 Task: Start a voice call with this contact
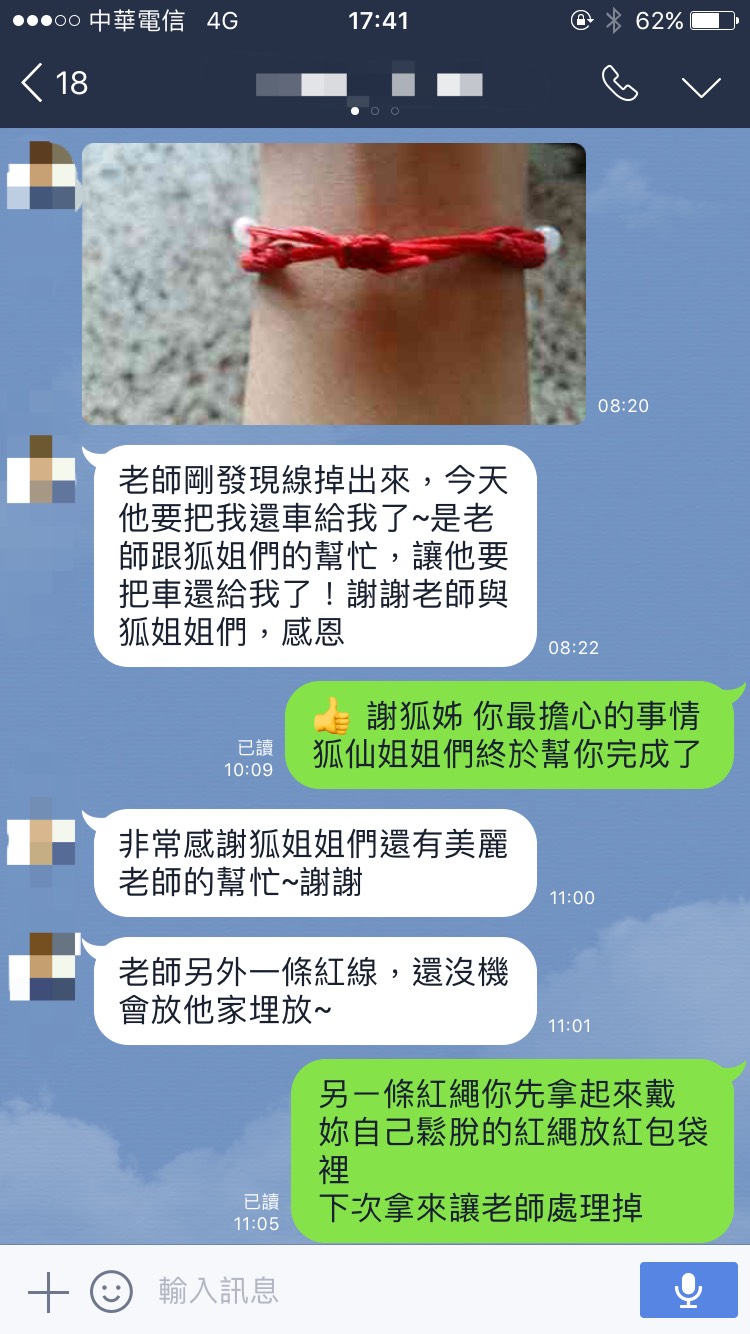pyautogui.click(x=619, y=84)
